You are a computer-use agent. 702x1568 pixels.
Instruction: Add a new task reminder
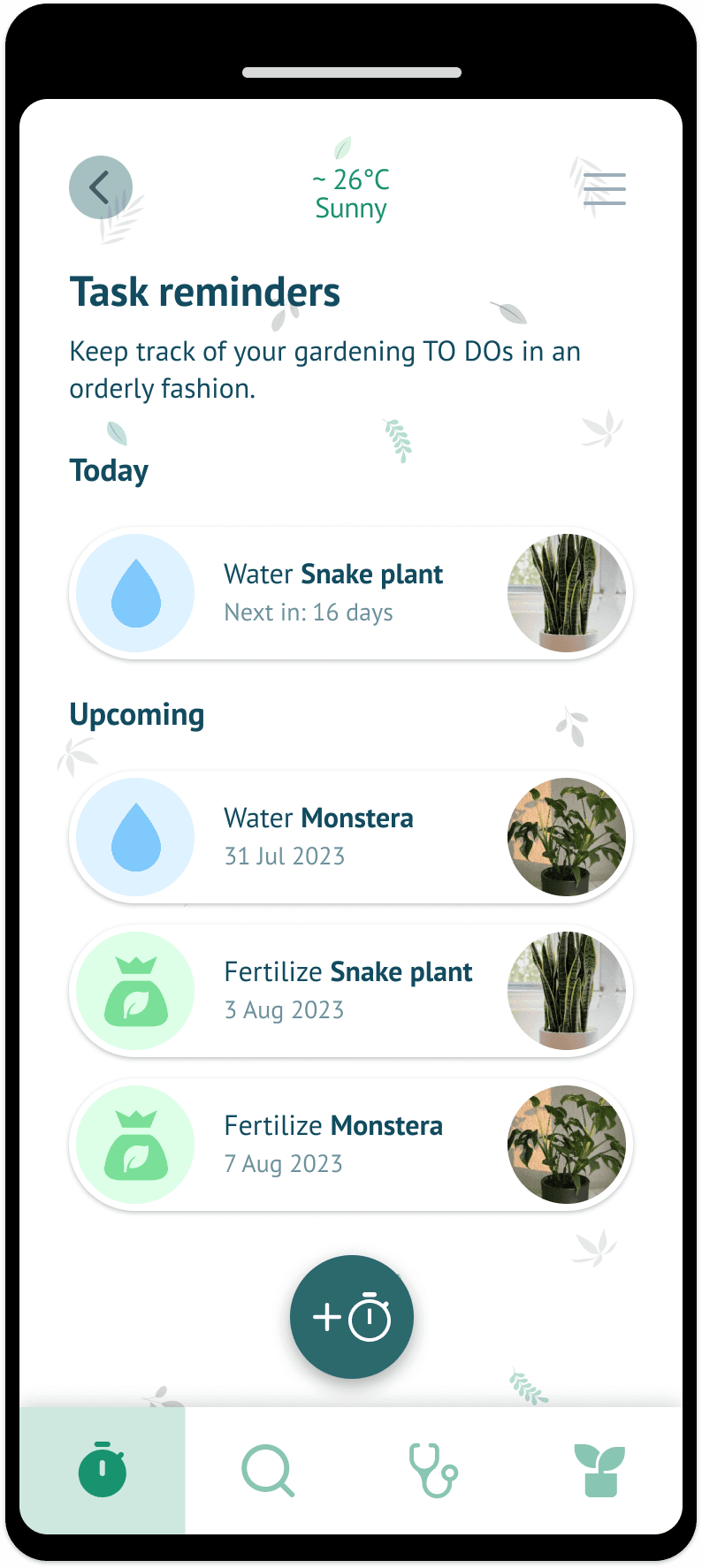point(352,1317)
